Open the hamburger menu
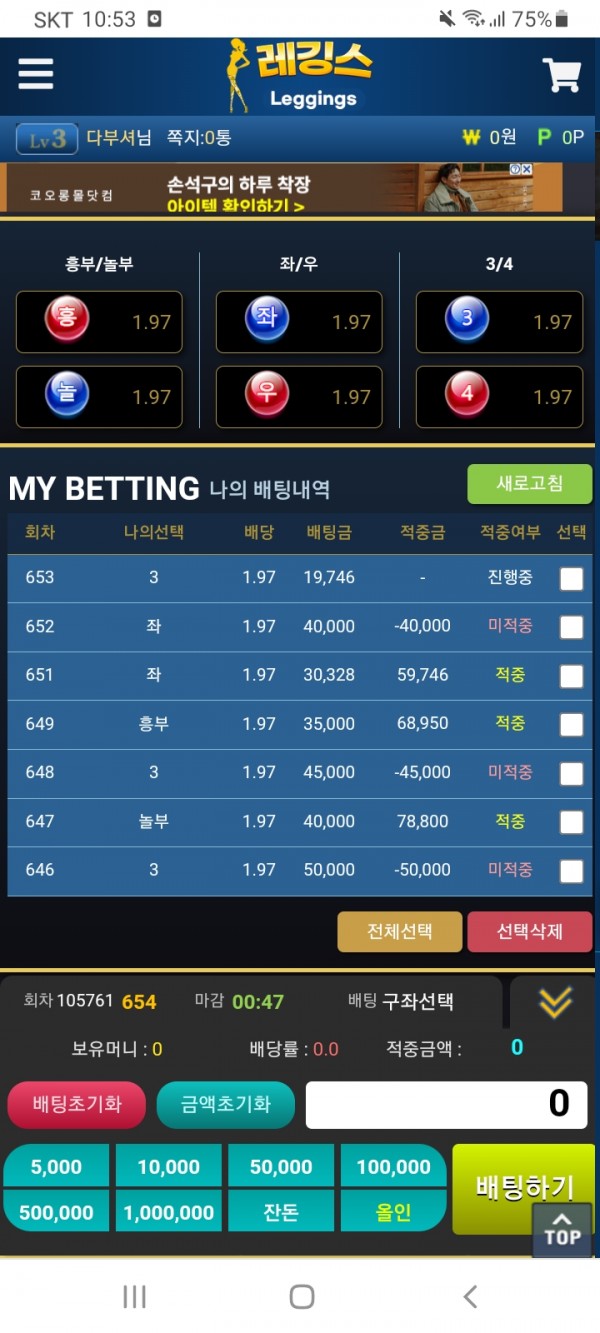This screenshot has height=1333, width=600. coord(35,74)
